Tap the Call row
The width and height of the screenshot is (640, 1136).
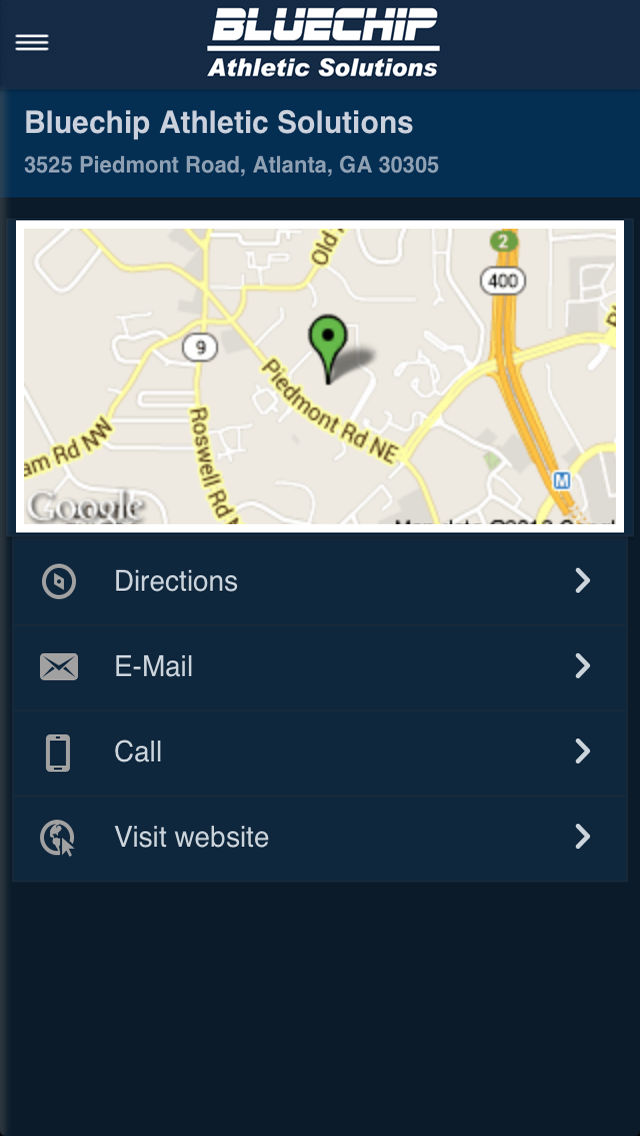(x=320, y=752)
